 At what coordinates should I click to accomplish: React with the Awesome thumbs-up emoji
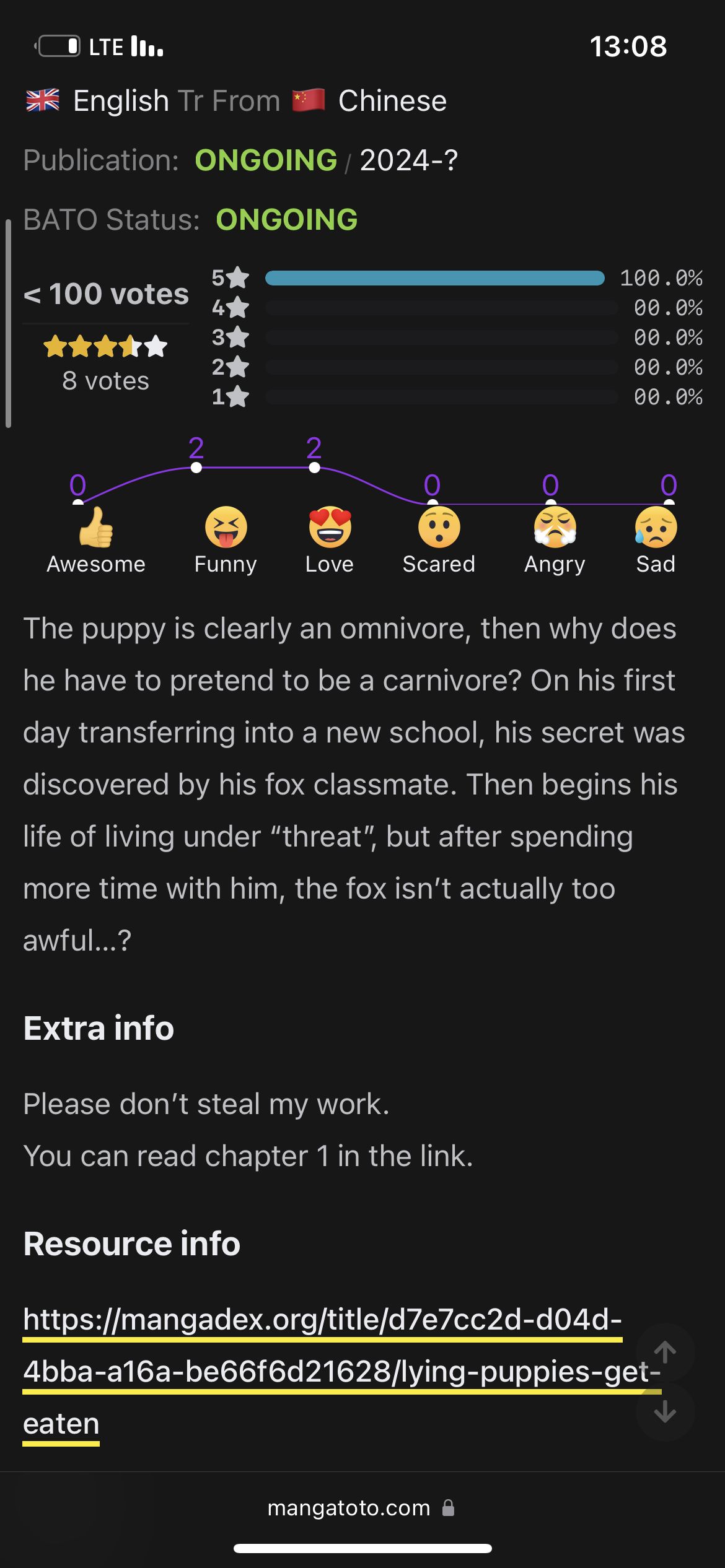(96, 528)
